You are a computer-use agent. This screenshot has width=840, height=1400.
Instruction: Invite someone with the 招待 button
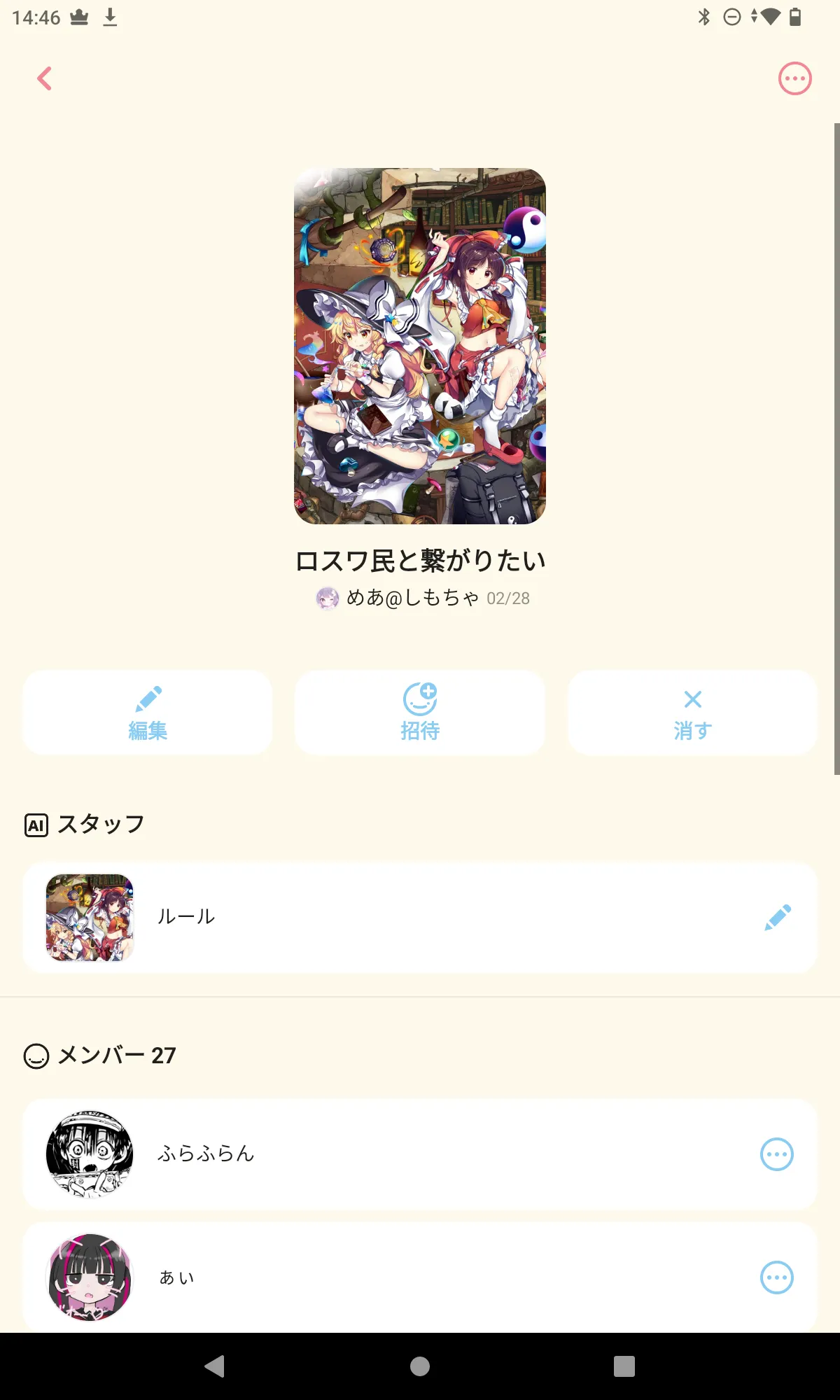[x=420, y=713]
